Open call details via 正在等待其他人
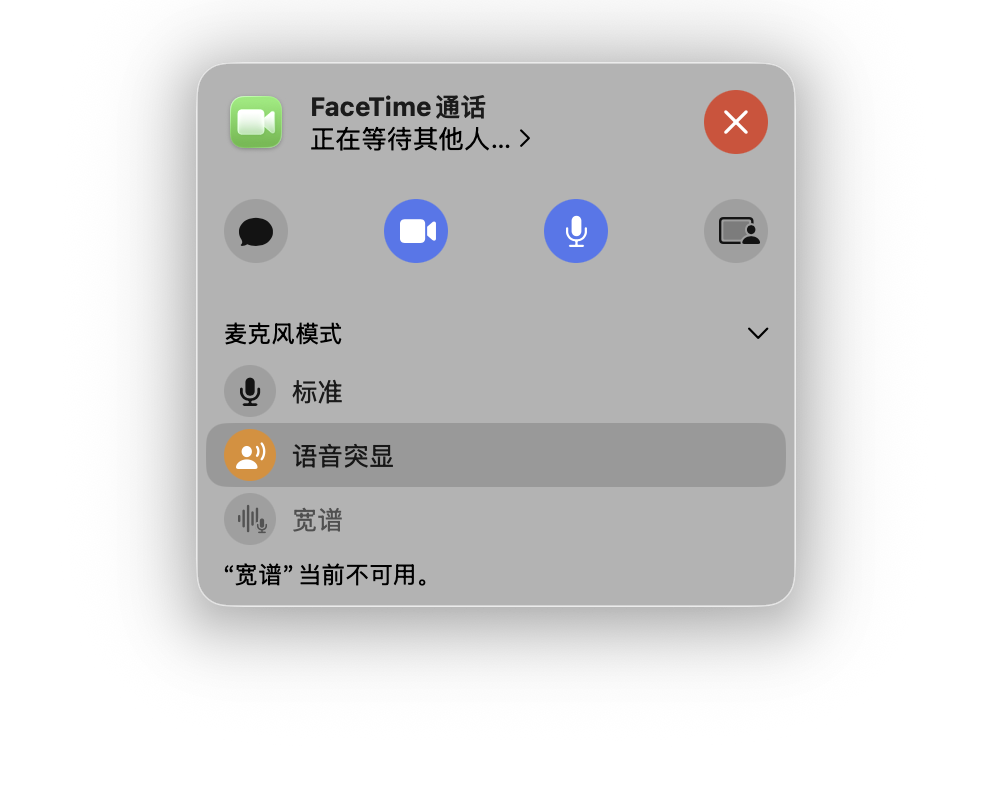This screenshot has height=802, width=992. (420, 139)
